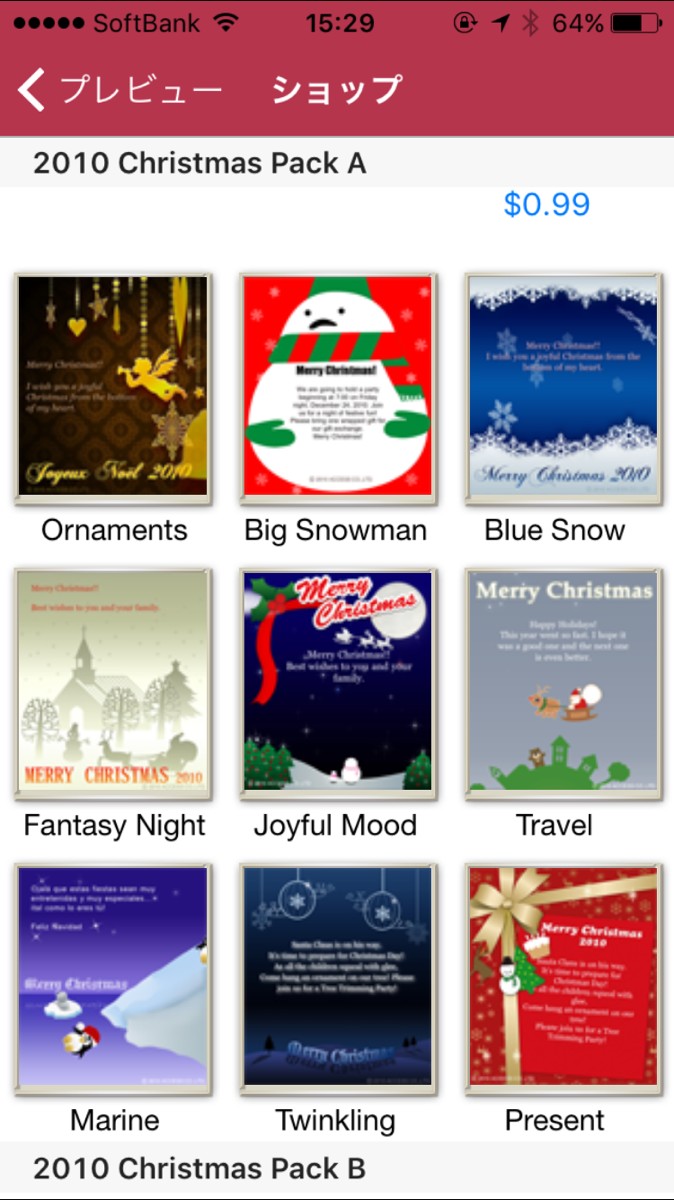674x1200 pixels.
Task: Open the Twinkling card template
Action: (x=337, y=978)
